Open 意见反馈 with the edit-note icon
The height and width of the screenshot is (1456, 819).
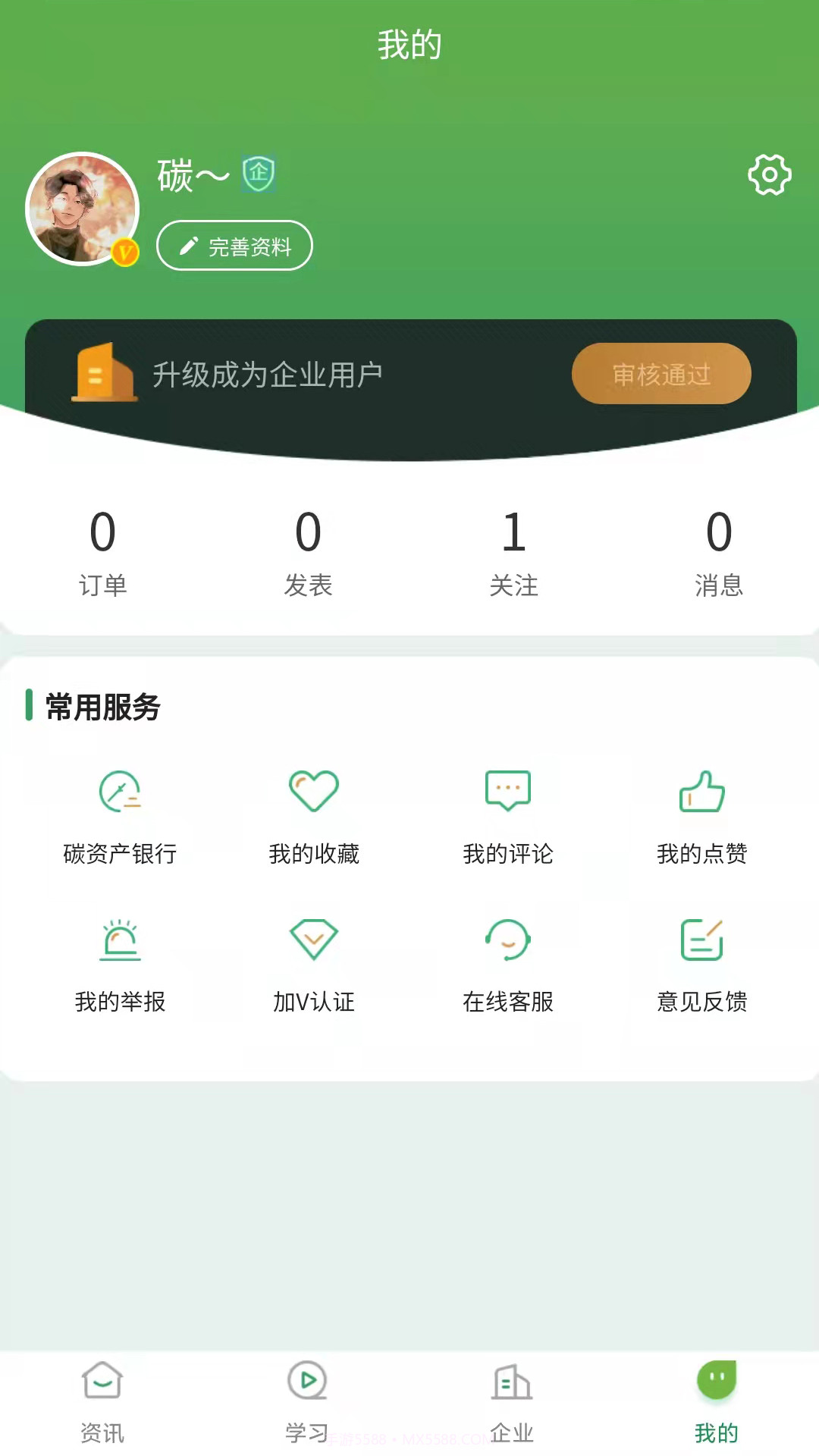(701, 940)
